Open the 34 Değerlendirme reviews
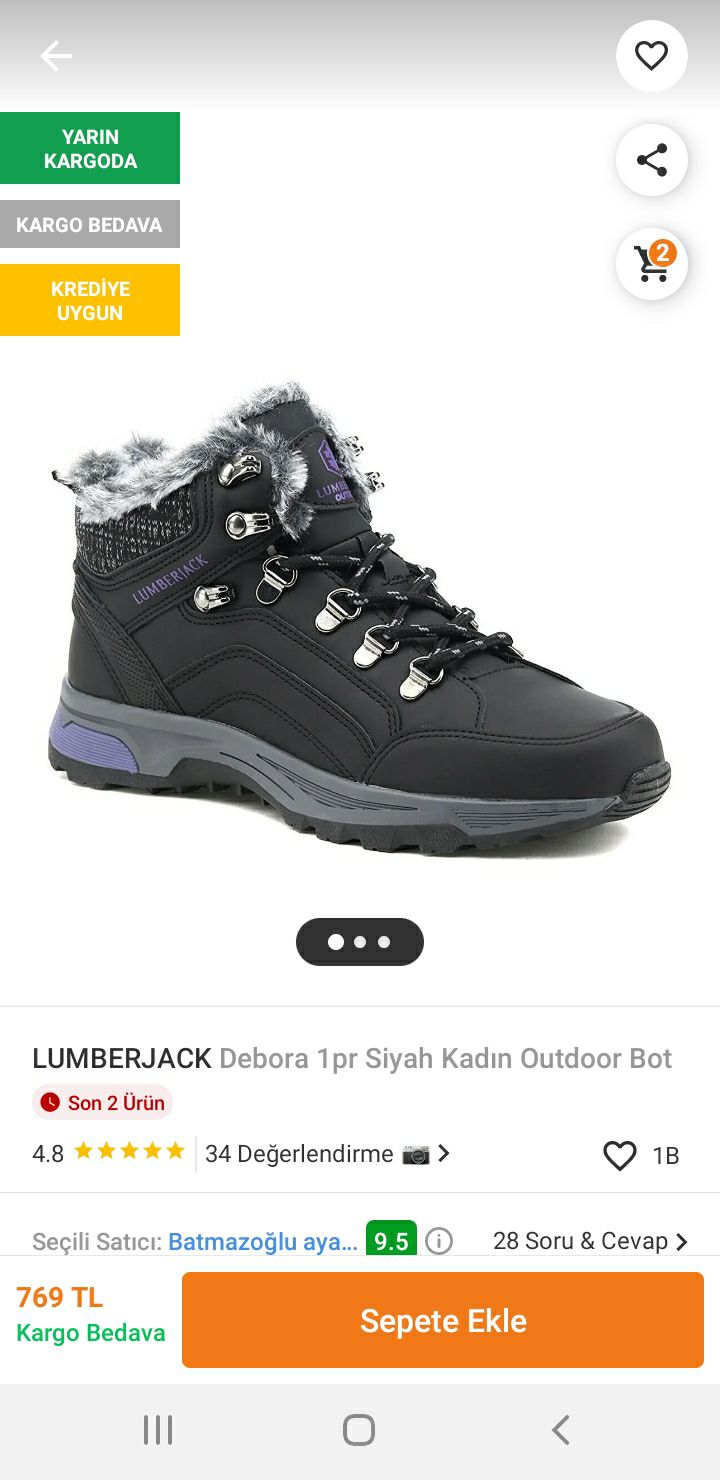 tap(327, 1154)
